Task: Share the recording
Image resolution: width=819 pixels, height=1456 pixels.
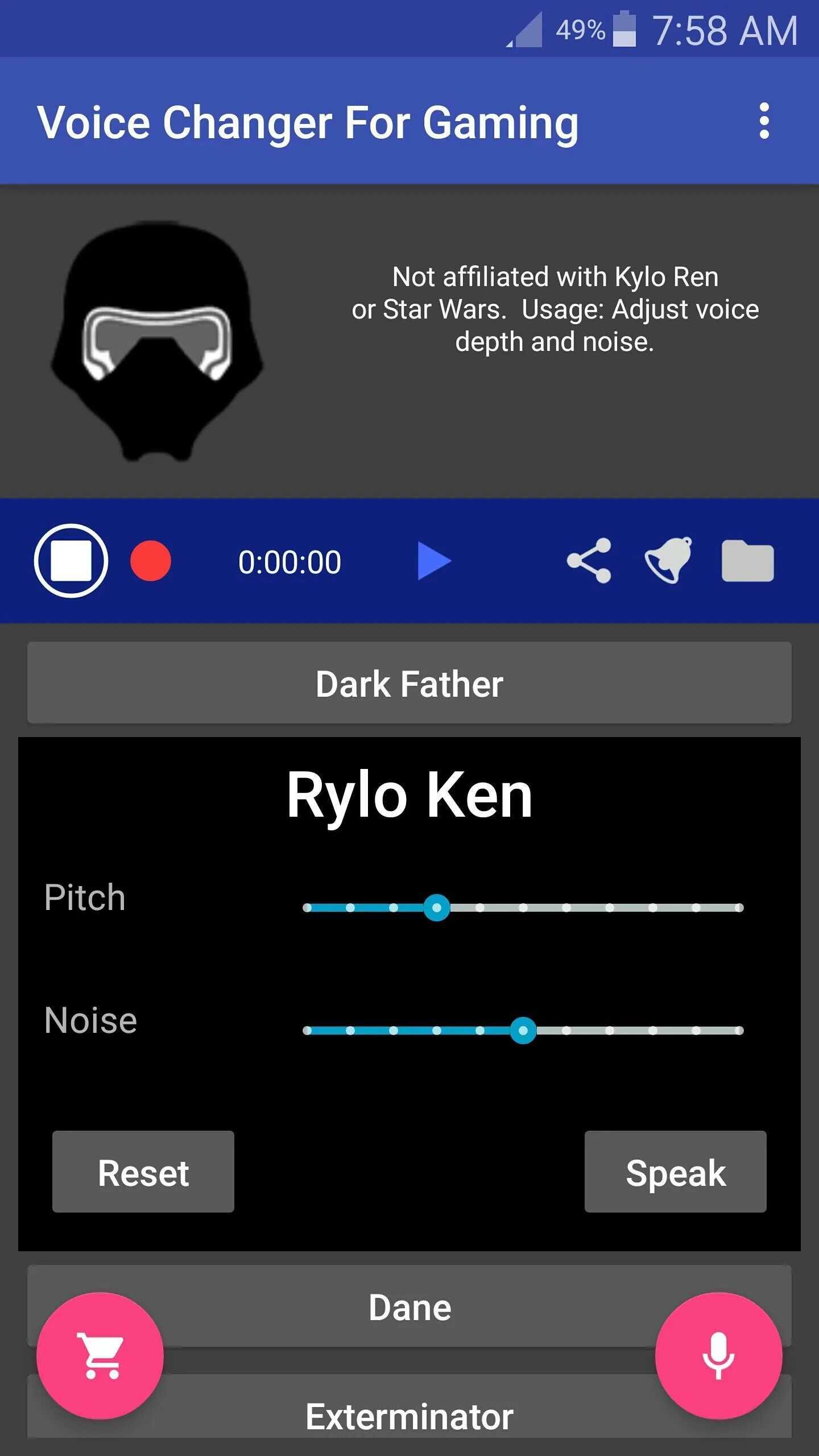Action: 589,561
